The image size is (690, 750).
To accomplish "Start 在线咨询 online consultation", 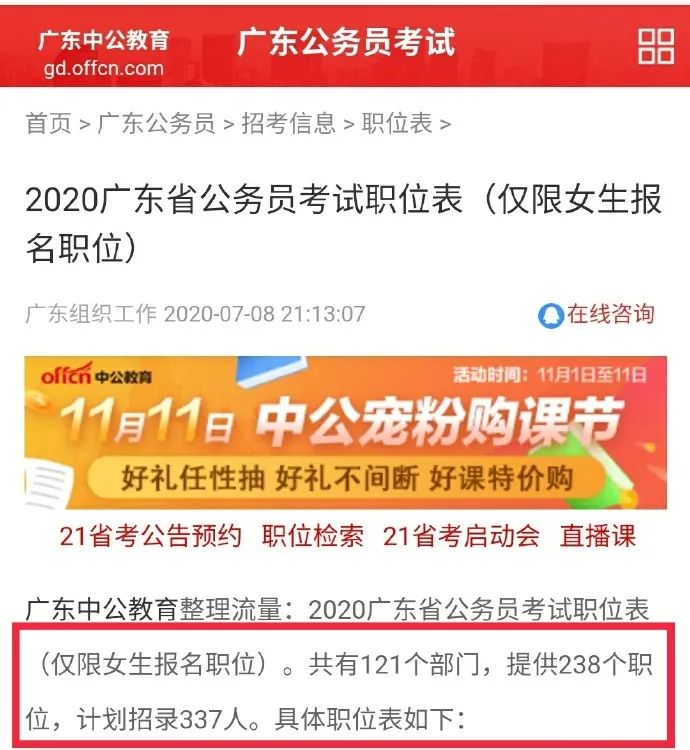I will tap(597, 314).
